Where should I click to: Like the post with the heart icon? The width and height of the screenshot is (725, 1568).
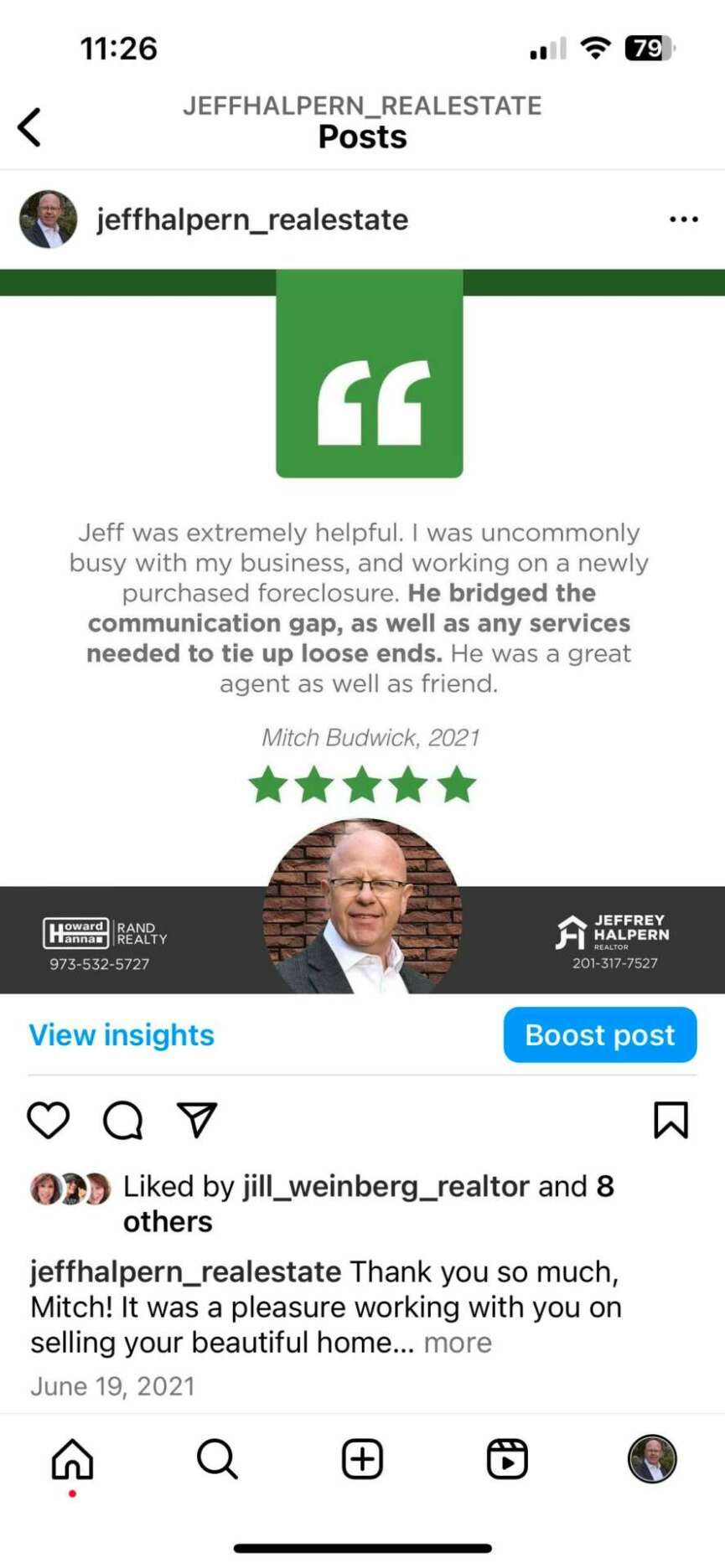(49, 1120)
